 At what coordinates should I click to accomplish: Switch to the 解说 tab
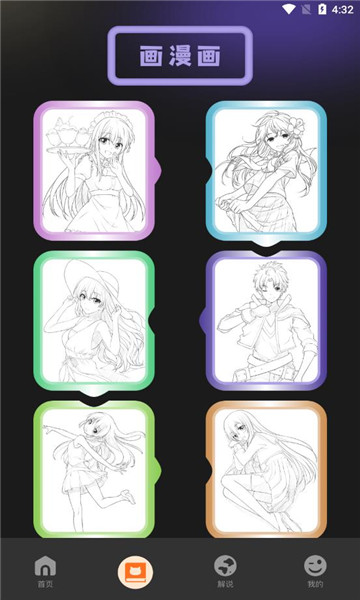pos(225,571)
